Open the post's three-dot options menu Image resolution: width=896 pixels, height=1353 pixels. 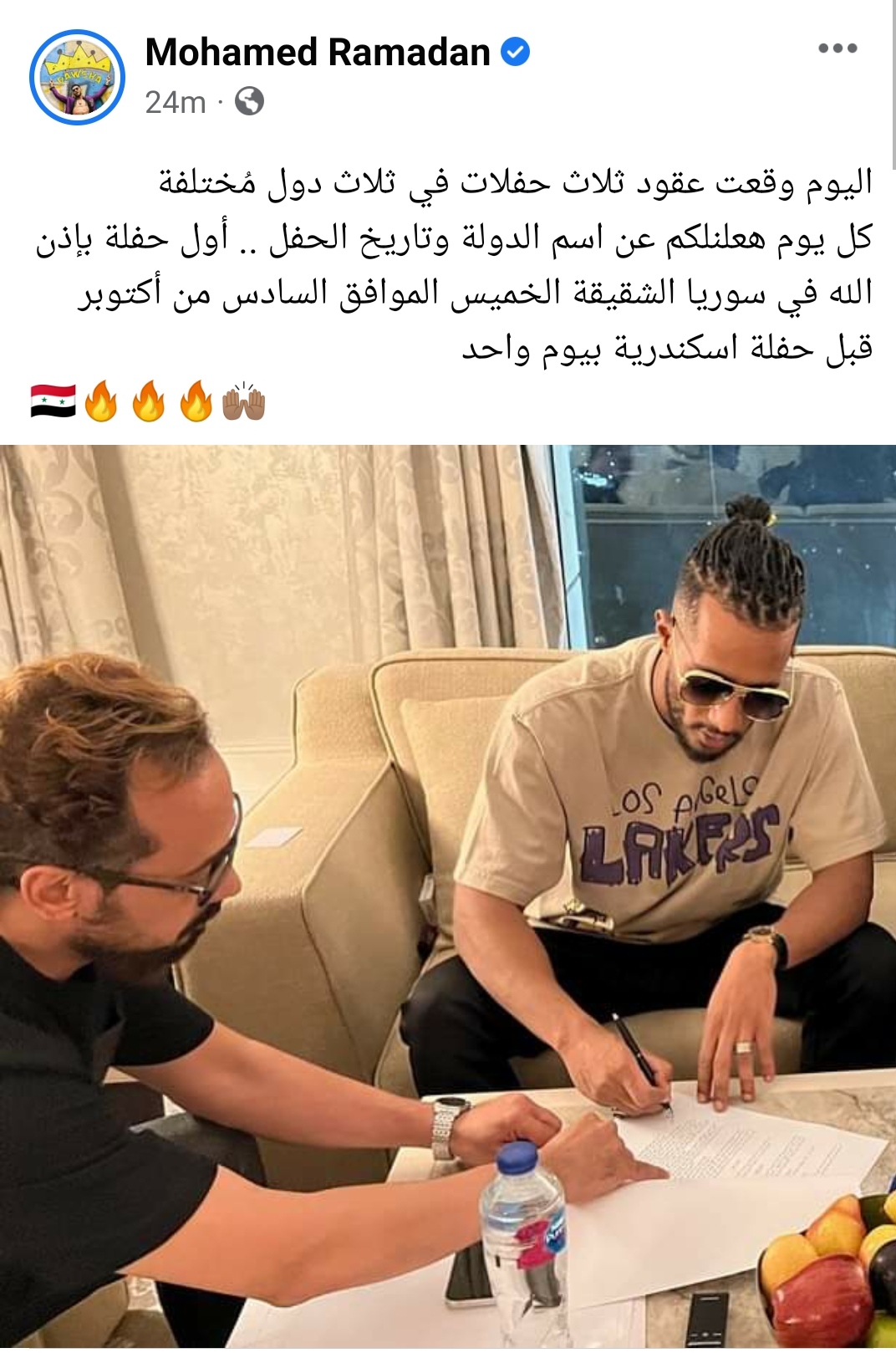coord(837,49)
